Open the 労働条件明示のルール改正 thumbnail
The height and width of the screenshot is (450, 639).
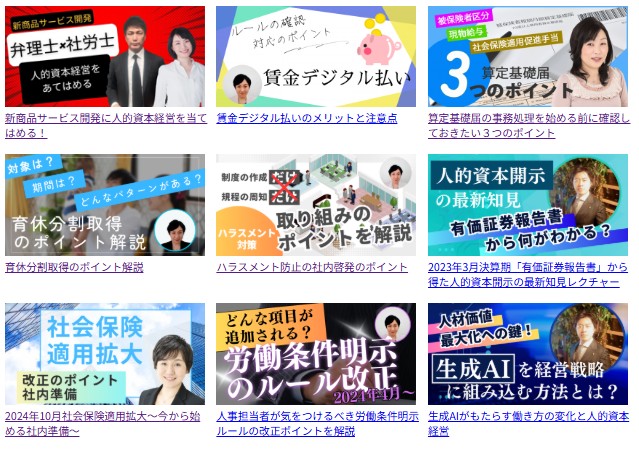click(316, 353)
